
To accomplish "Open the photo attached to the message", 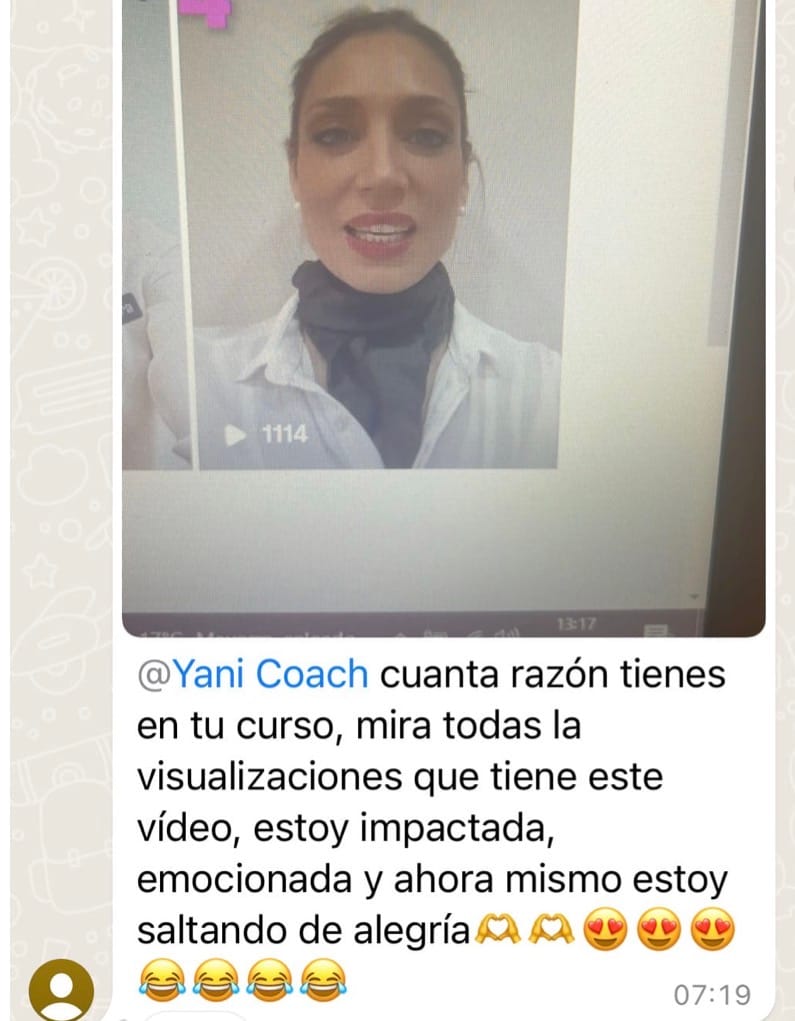I will (443, 310).
